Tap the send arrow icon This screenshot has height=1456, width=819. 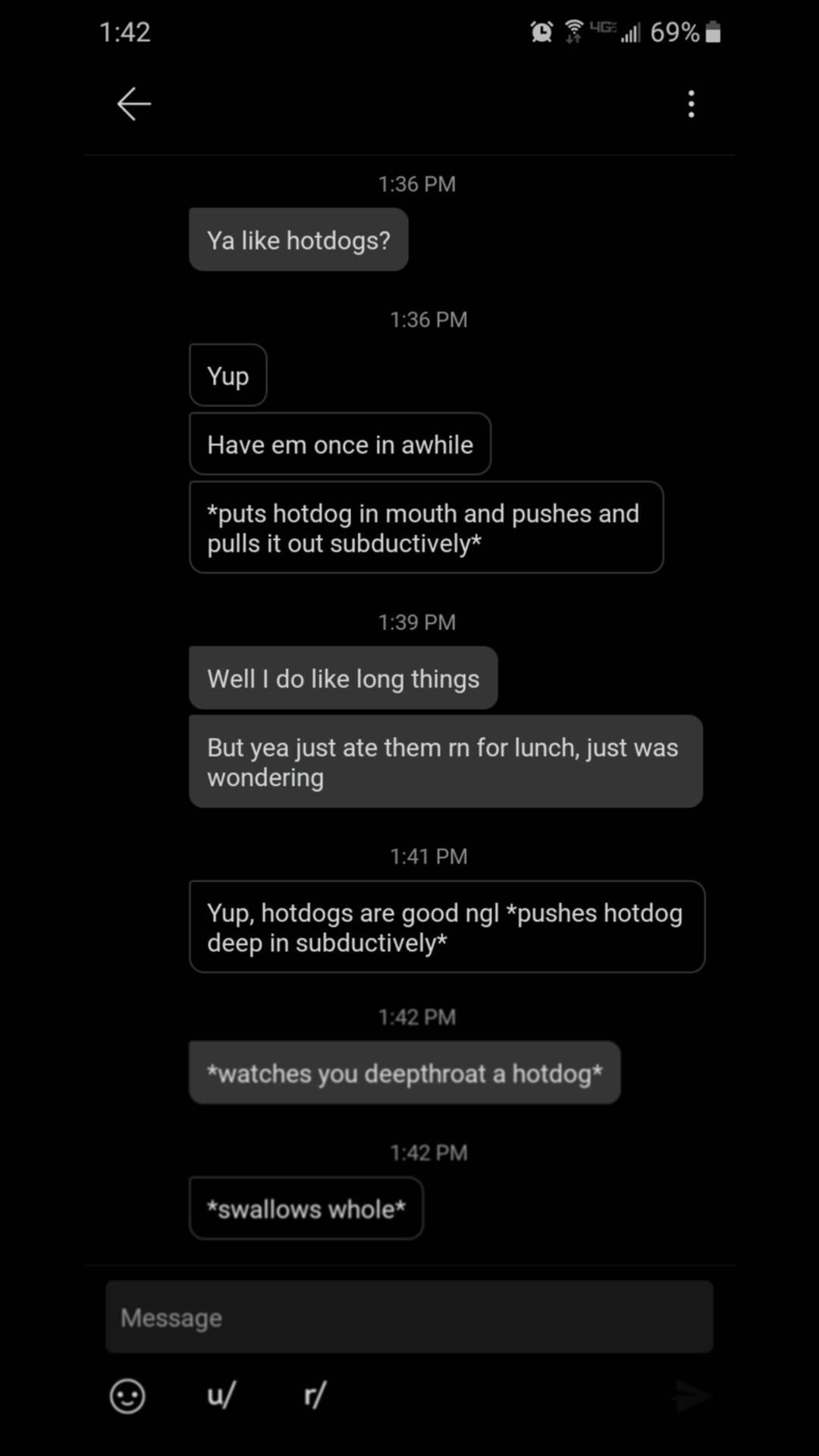[x=692, y=1395]
